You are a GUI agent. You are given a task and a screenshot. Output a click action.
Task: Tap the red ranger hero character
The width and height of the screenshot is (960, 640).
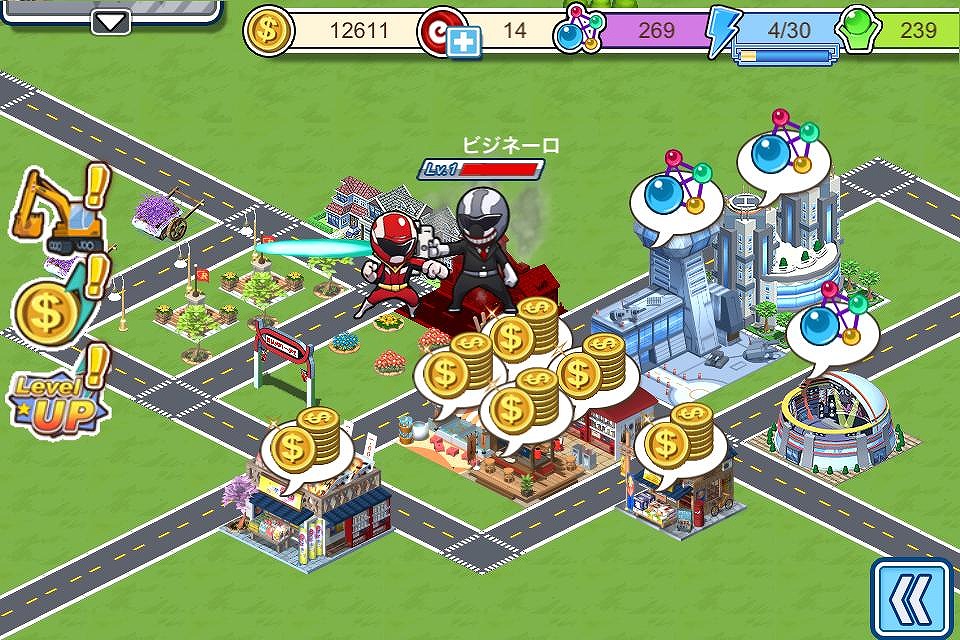tap(394, 262)
